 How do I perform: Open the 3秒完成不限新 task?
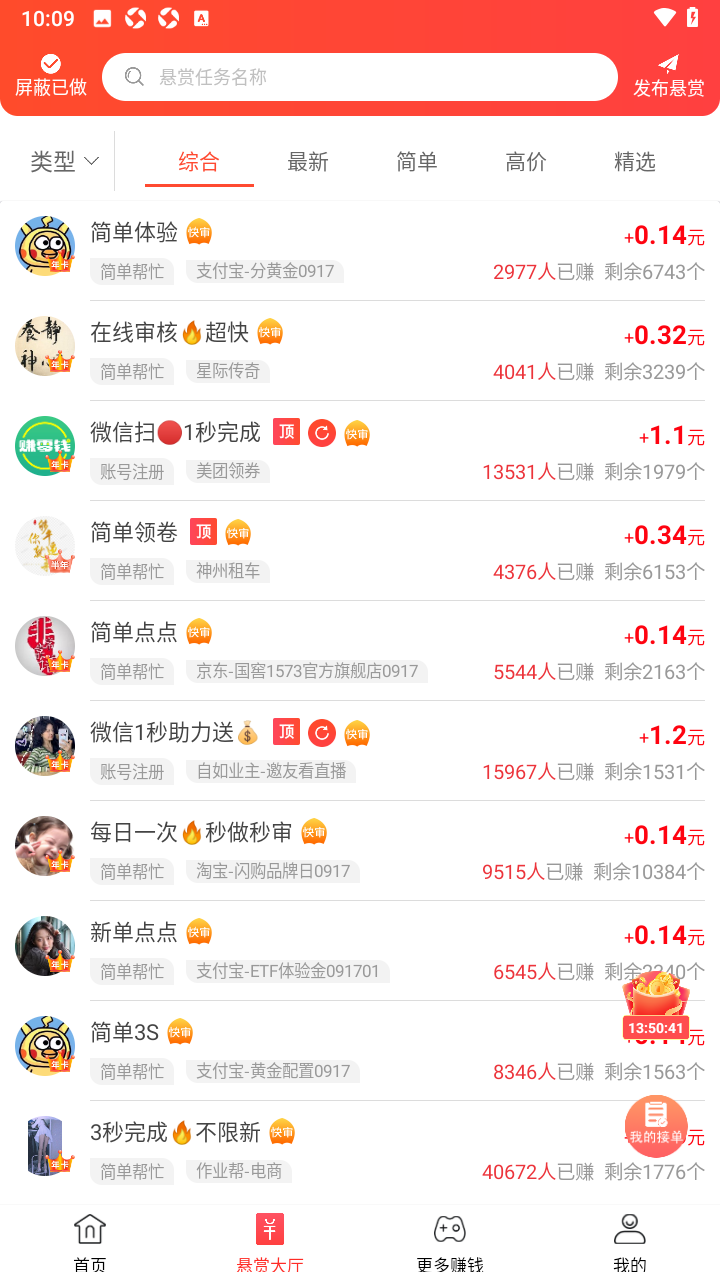(360, 1151)
